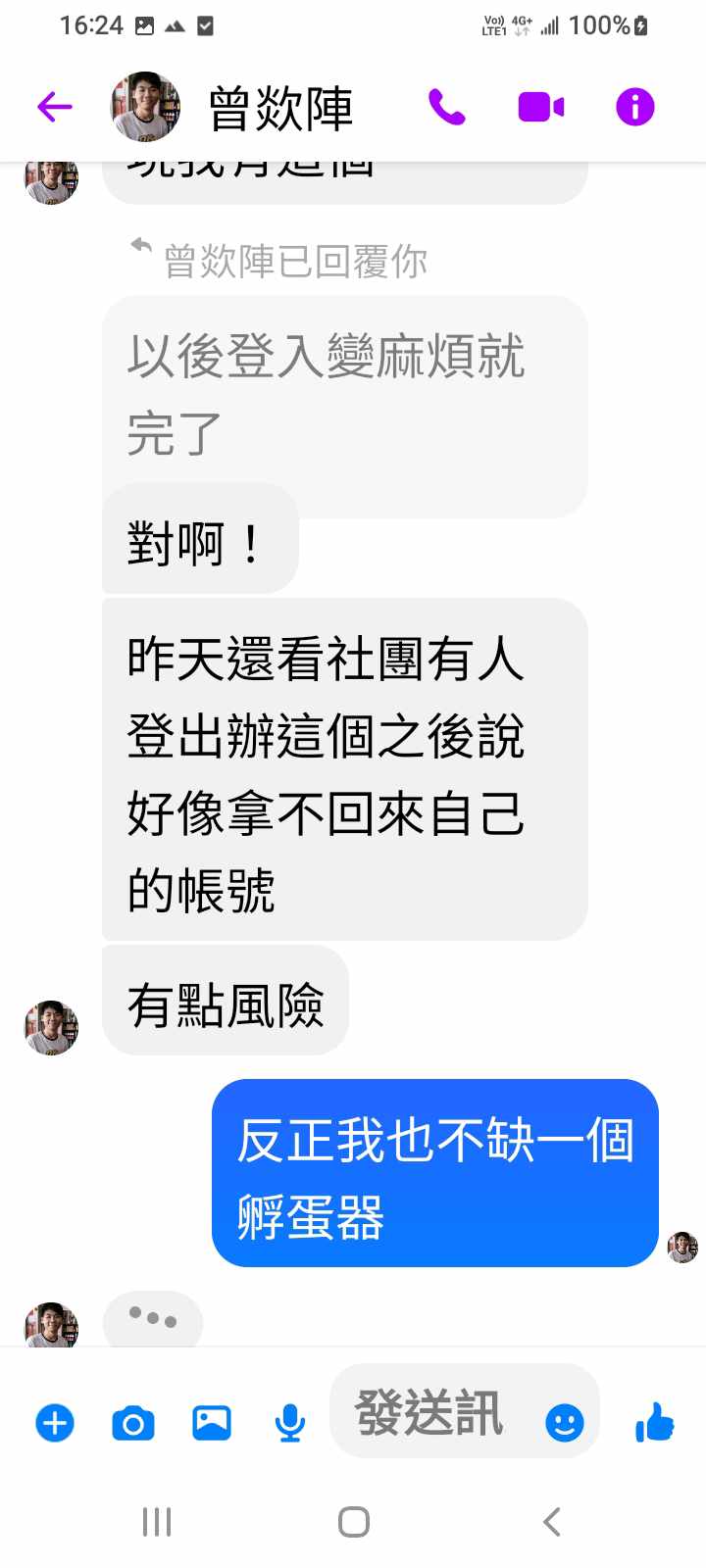Start a video call with 曾欻陣
The width and height of the screenshot is (706, 1568).
pos(540,107)
